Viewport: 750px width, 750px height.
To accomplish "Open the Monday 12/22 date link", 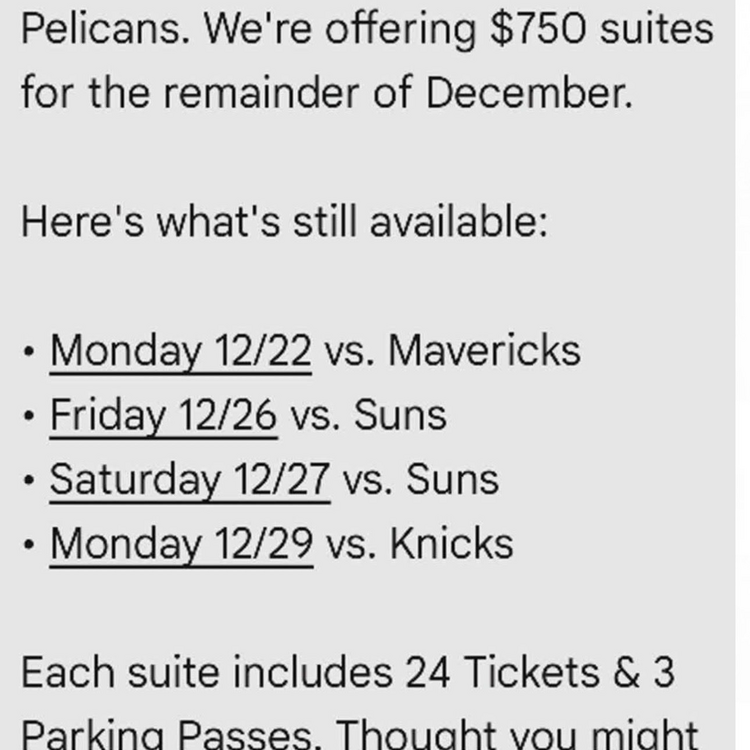I will (x=181, y=351).
